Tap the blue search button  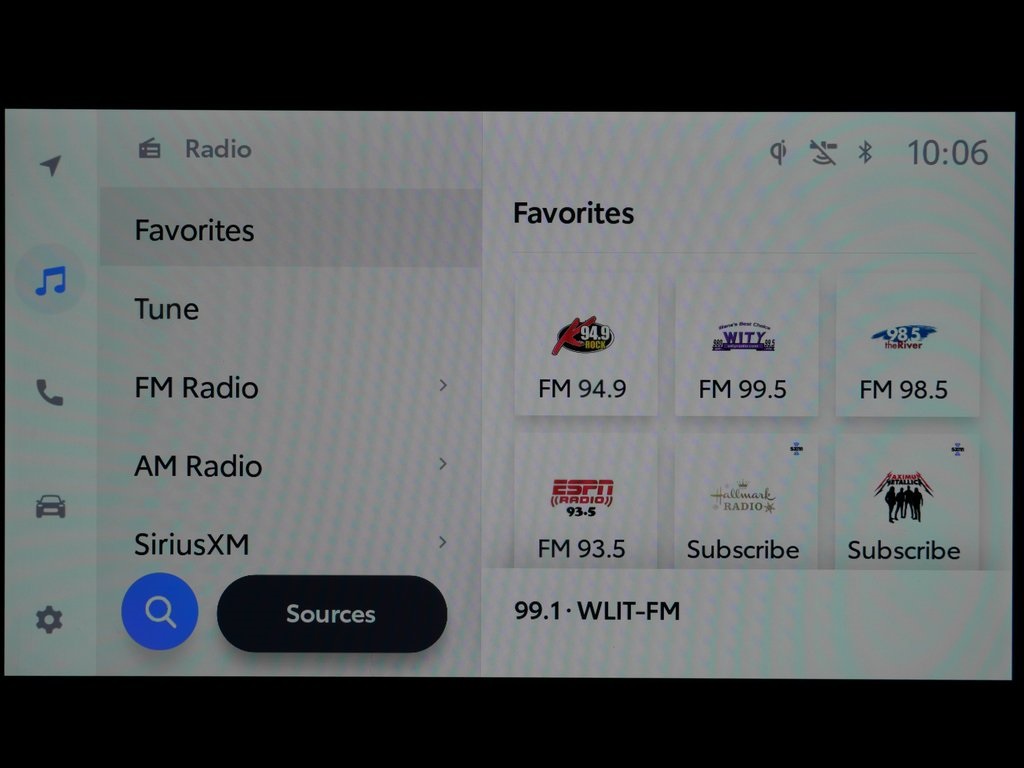coord(160,611)
